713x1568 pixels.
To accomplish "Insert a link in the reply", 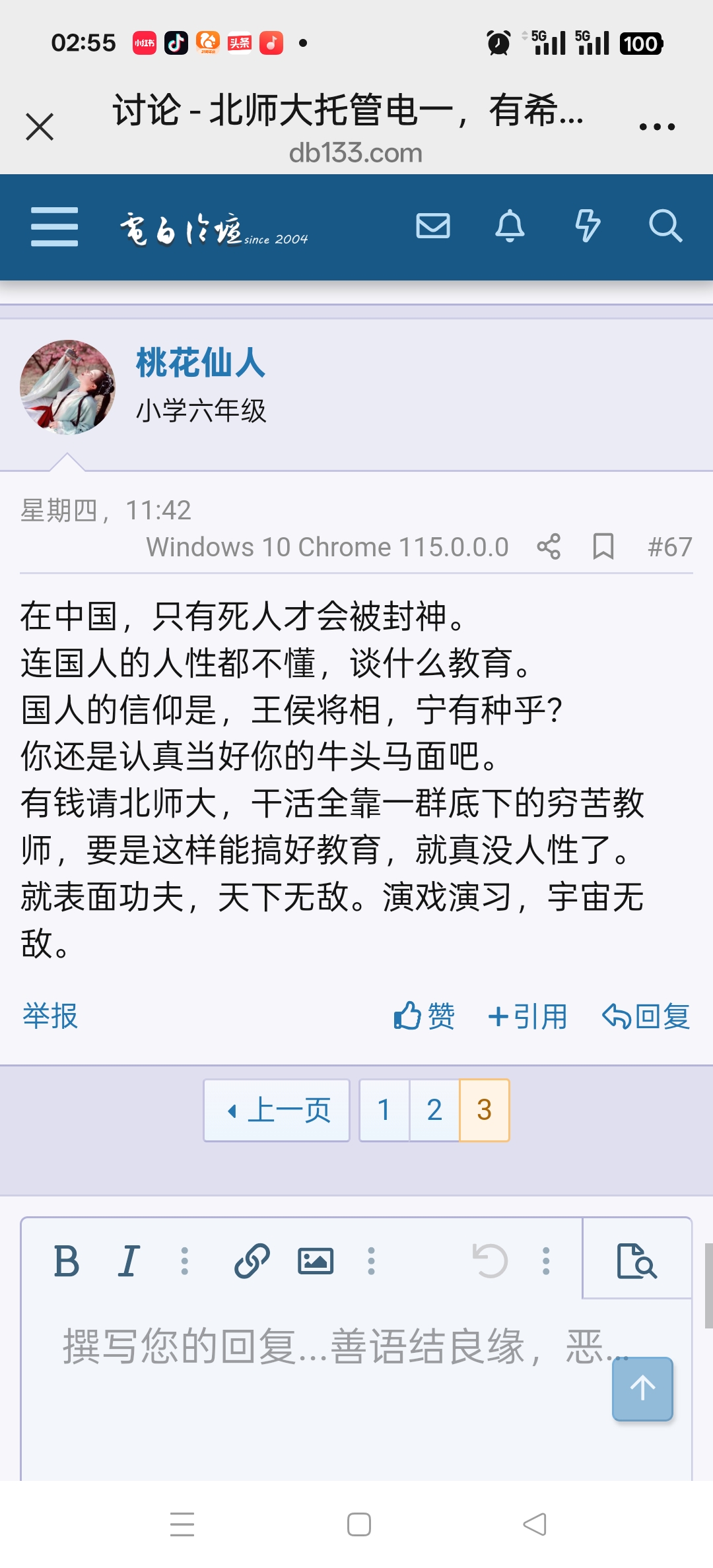I will coord(252,1262).
